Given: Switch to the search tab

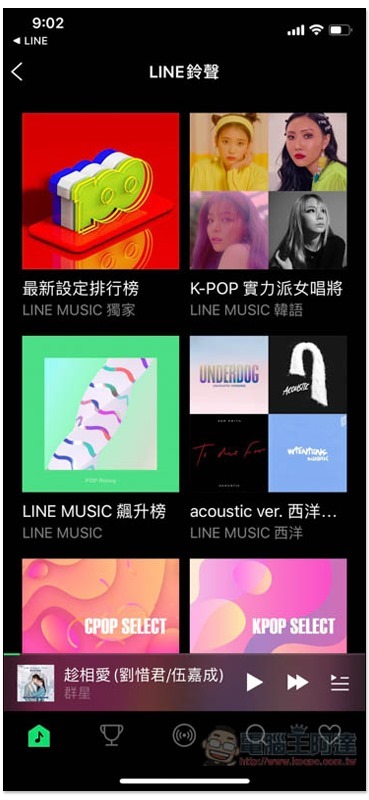Looking at the screenshot, I should 257,736.
